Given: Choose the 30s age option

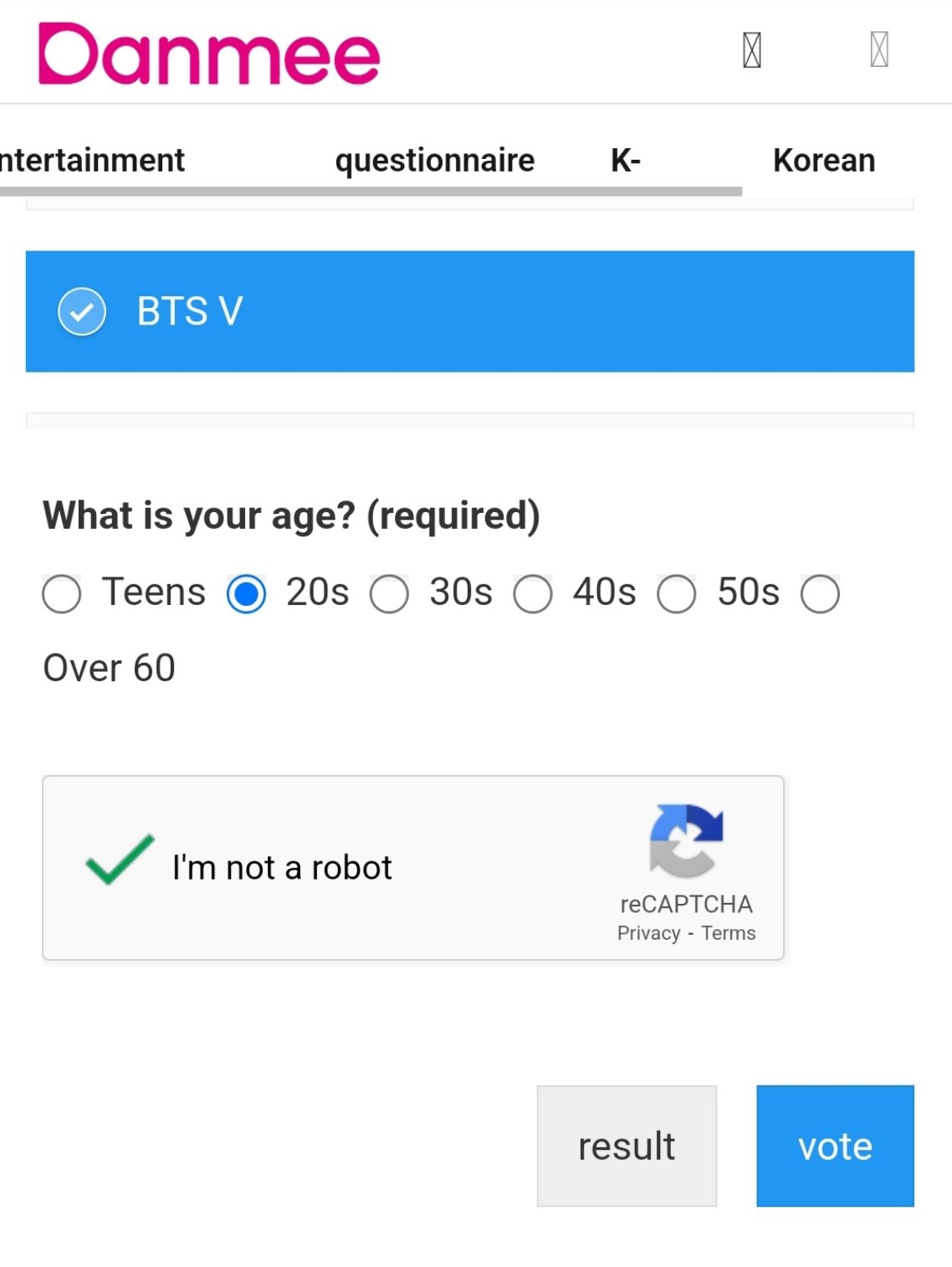Looking at the screenshot, I should coord(390,594).
